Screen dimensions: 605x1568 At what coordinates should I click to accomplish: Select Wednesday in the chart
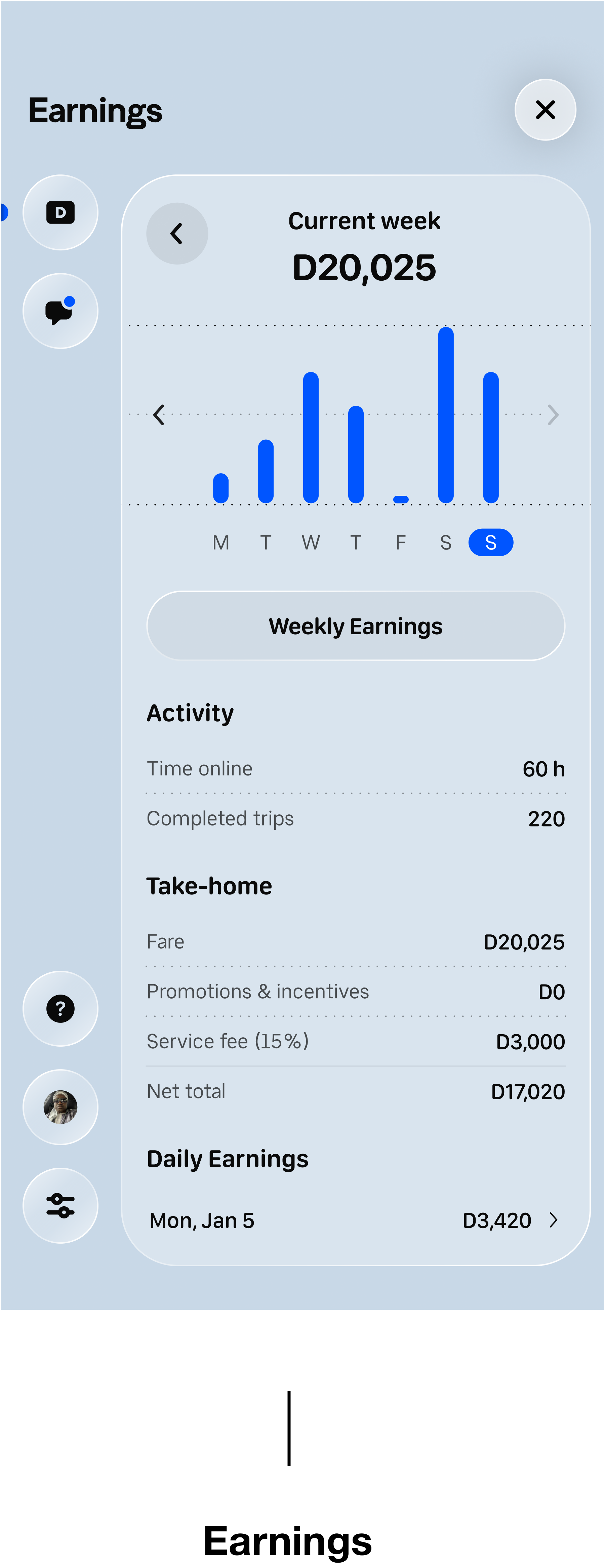click(311, 542)
